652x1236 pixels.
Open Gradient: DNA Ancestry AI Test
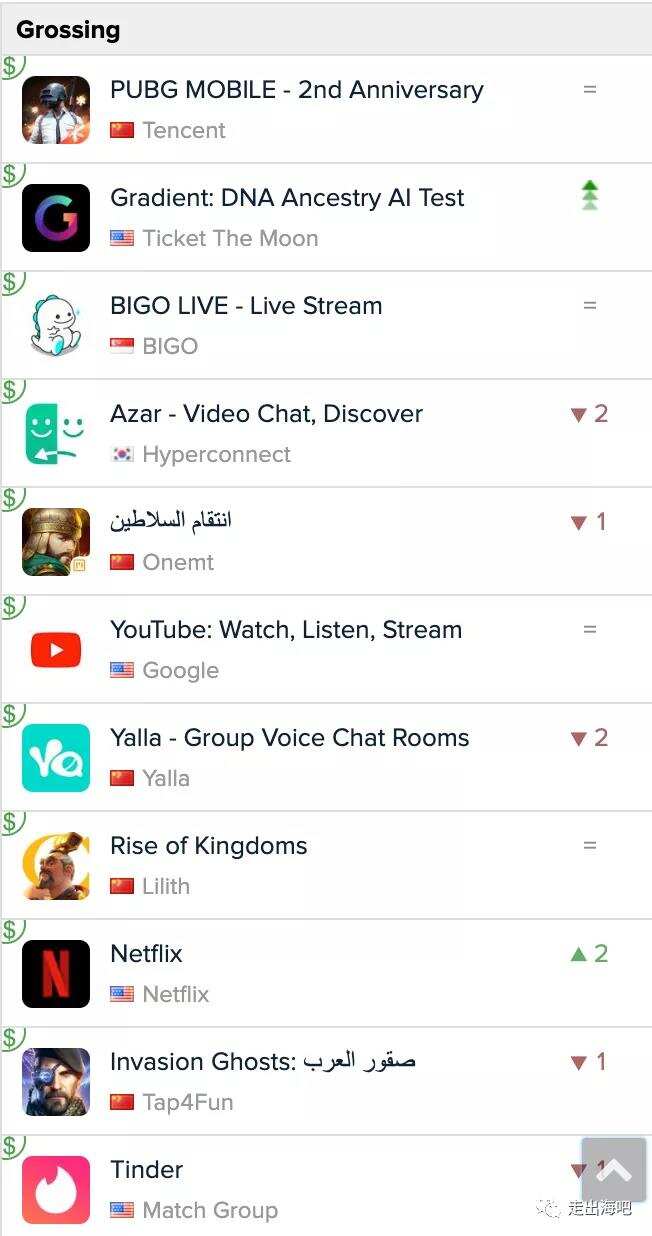pyautogui.click(x=287, y=198)
